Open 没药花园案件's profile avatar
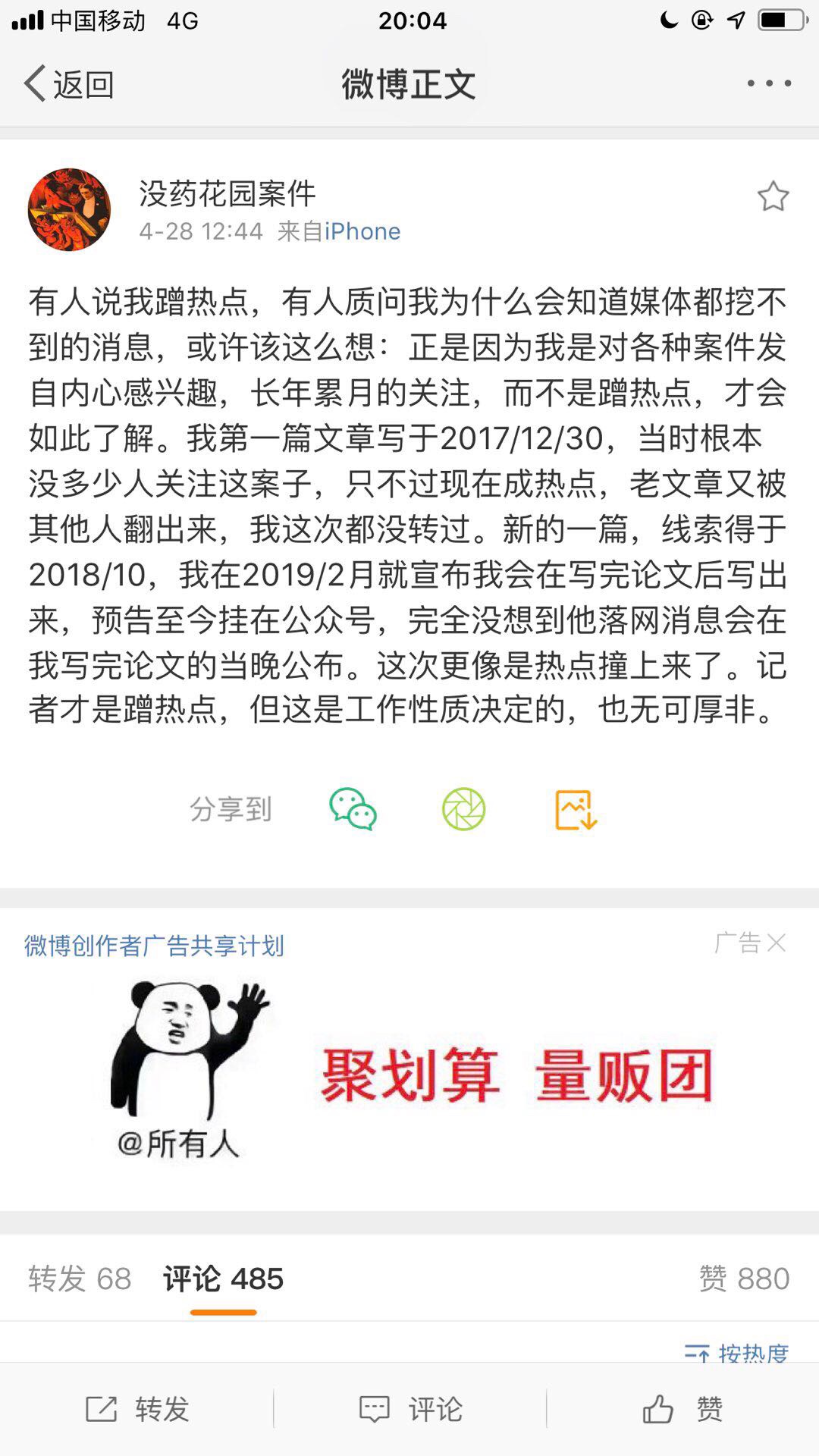Screen dimensions: 819x1456 (x=69, y=210)
